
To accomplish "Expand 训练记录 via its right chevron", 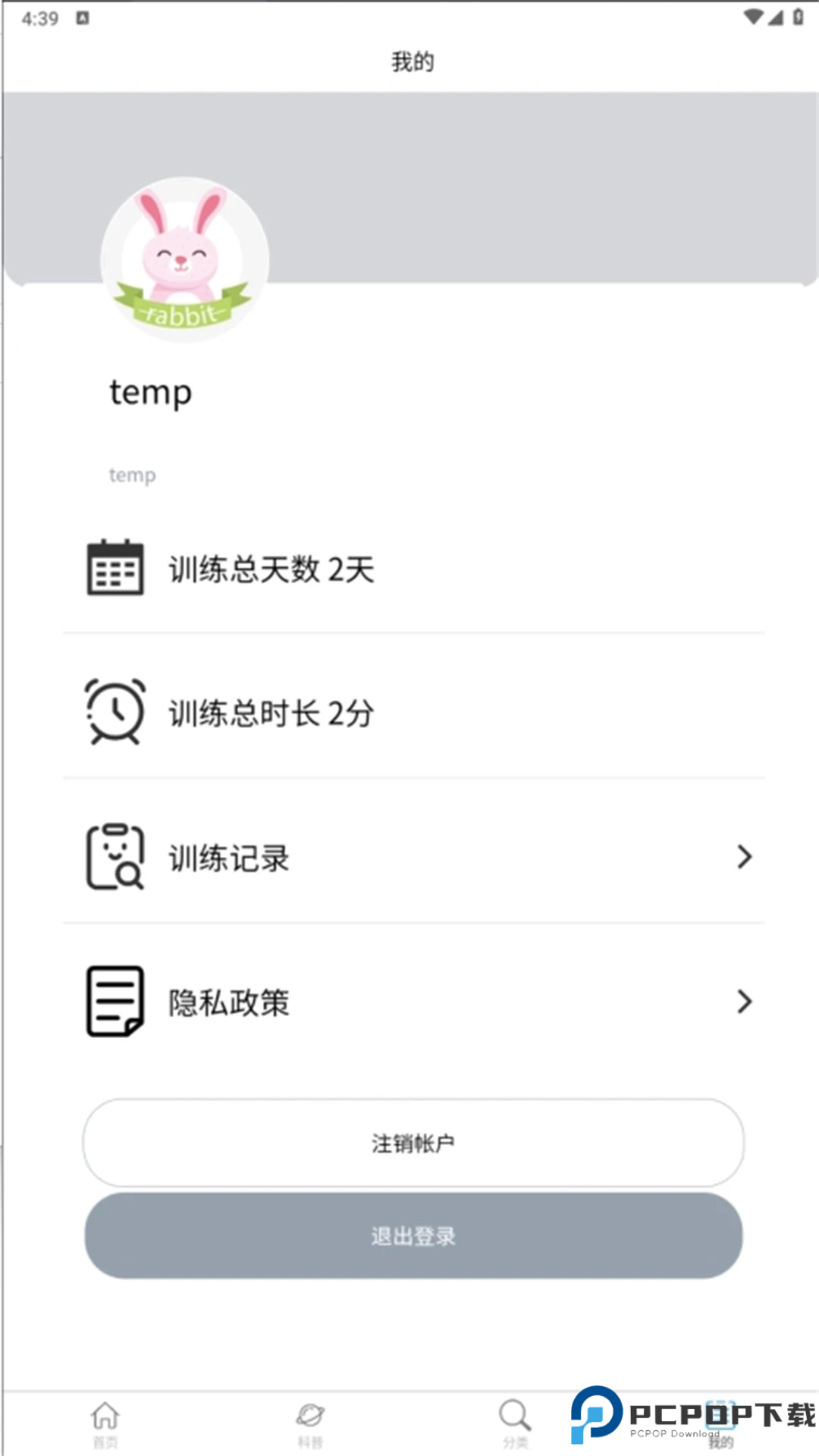I will pyautogui.click(x=744, y=857).
